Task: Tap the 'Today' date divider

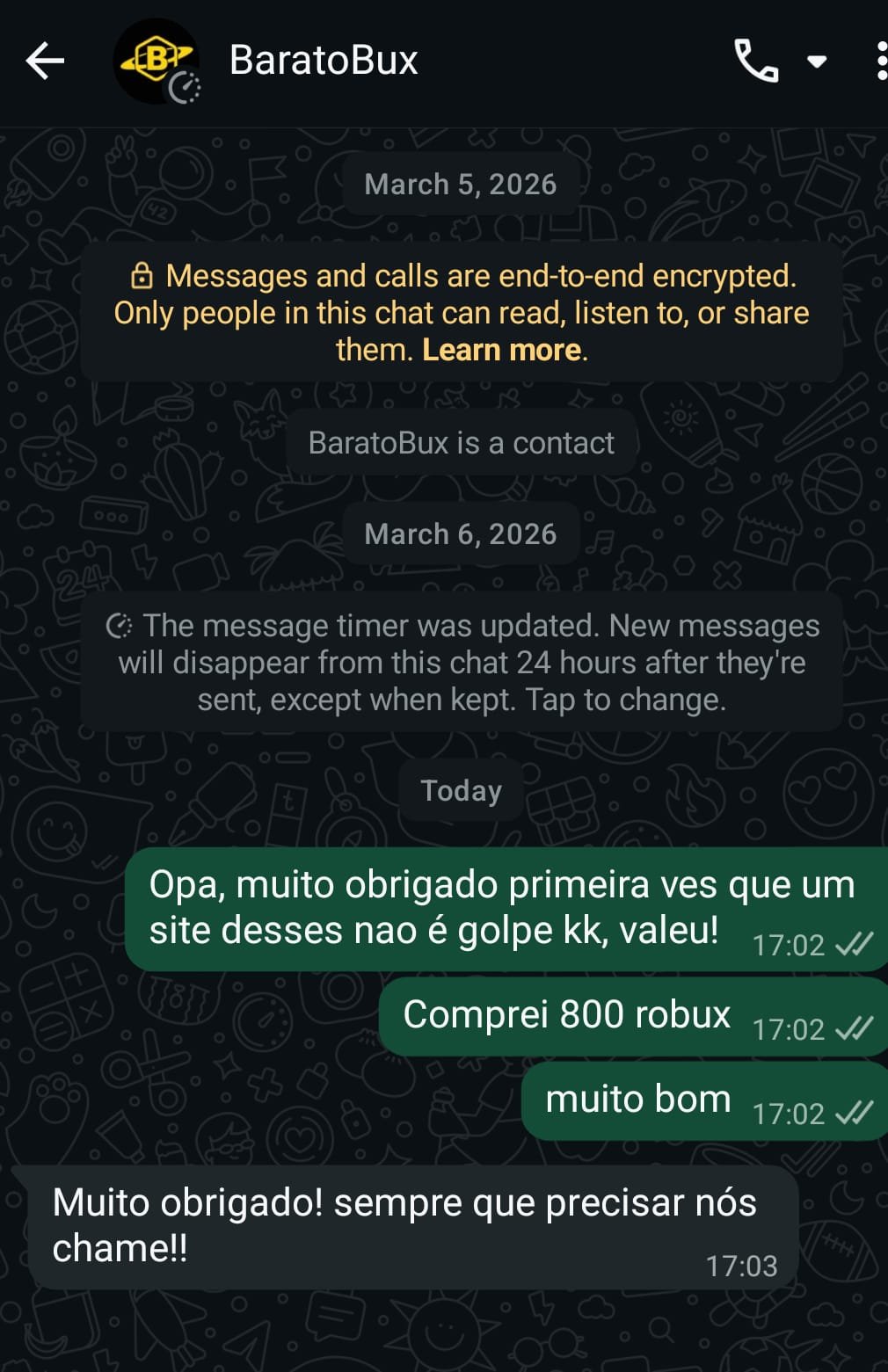Action: [x=460, y=790]
